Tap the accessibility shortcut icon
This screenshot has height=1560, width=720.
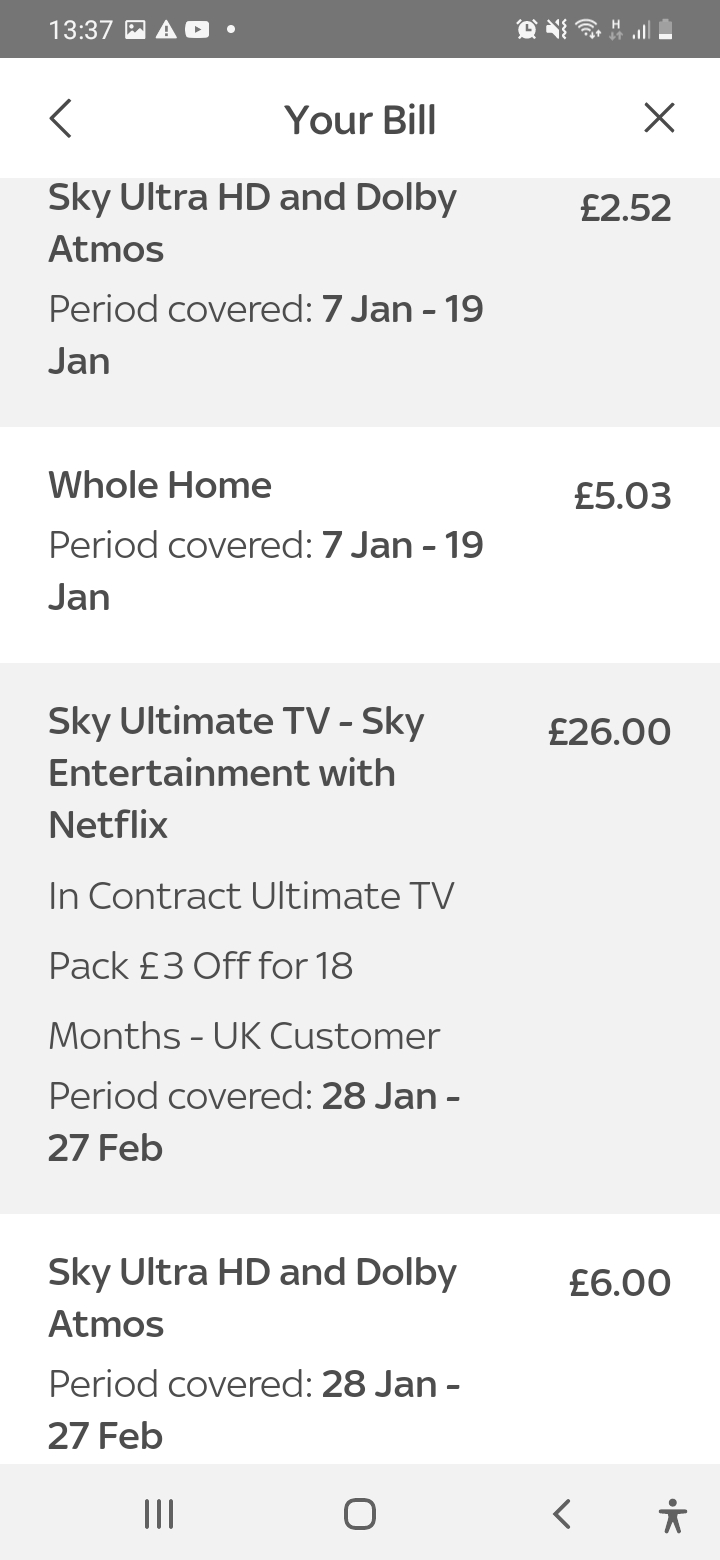tap(672, 1513)
